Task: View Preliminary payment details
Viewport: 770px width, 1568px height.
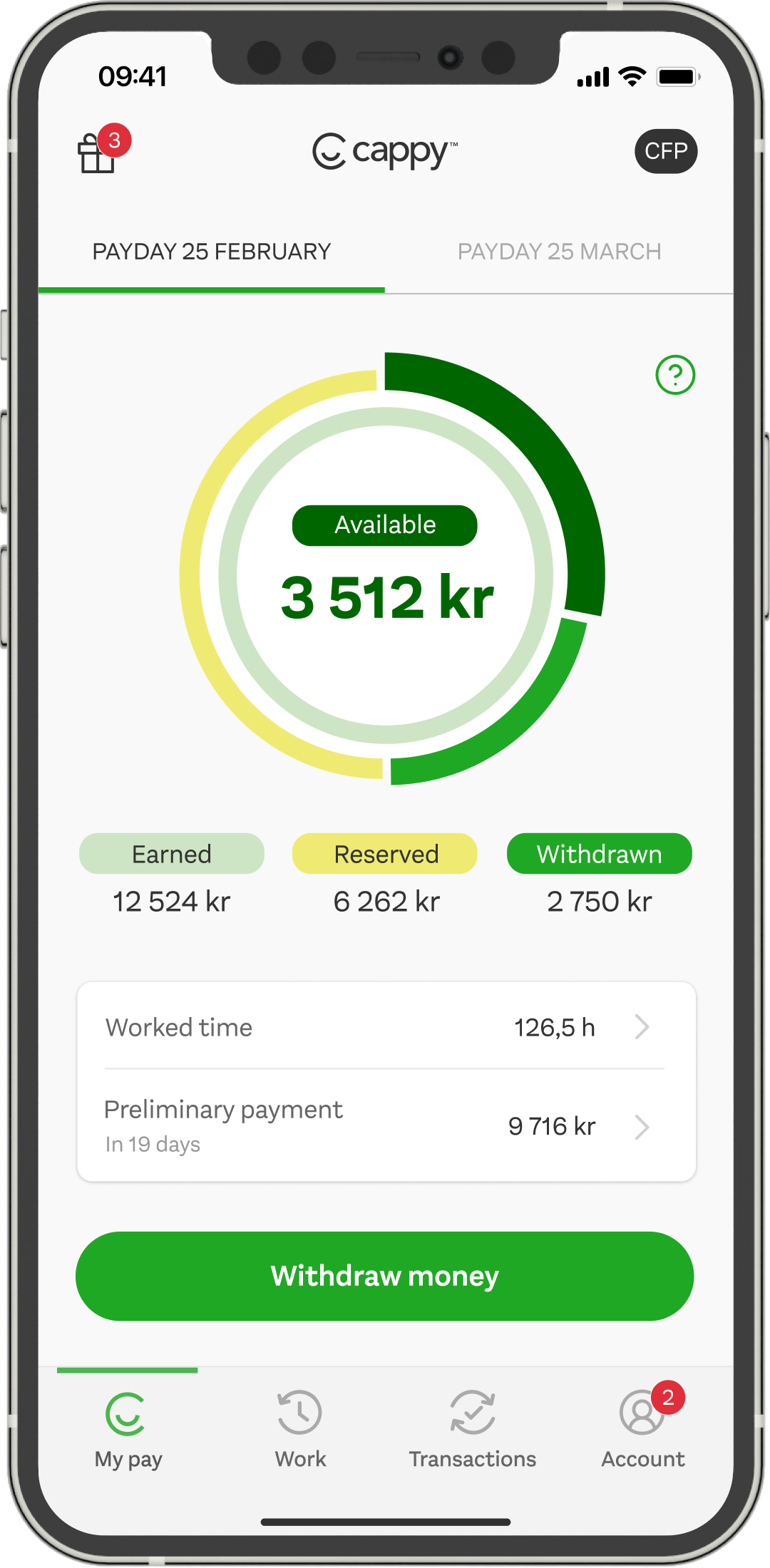Action: 385,1126
